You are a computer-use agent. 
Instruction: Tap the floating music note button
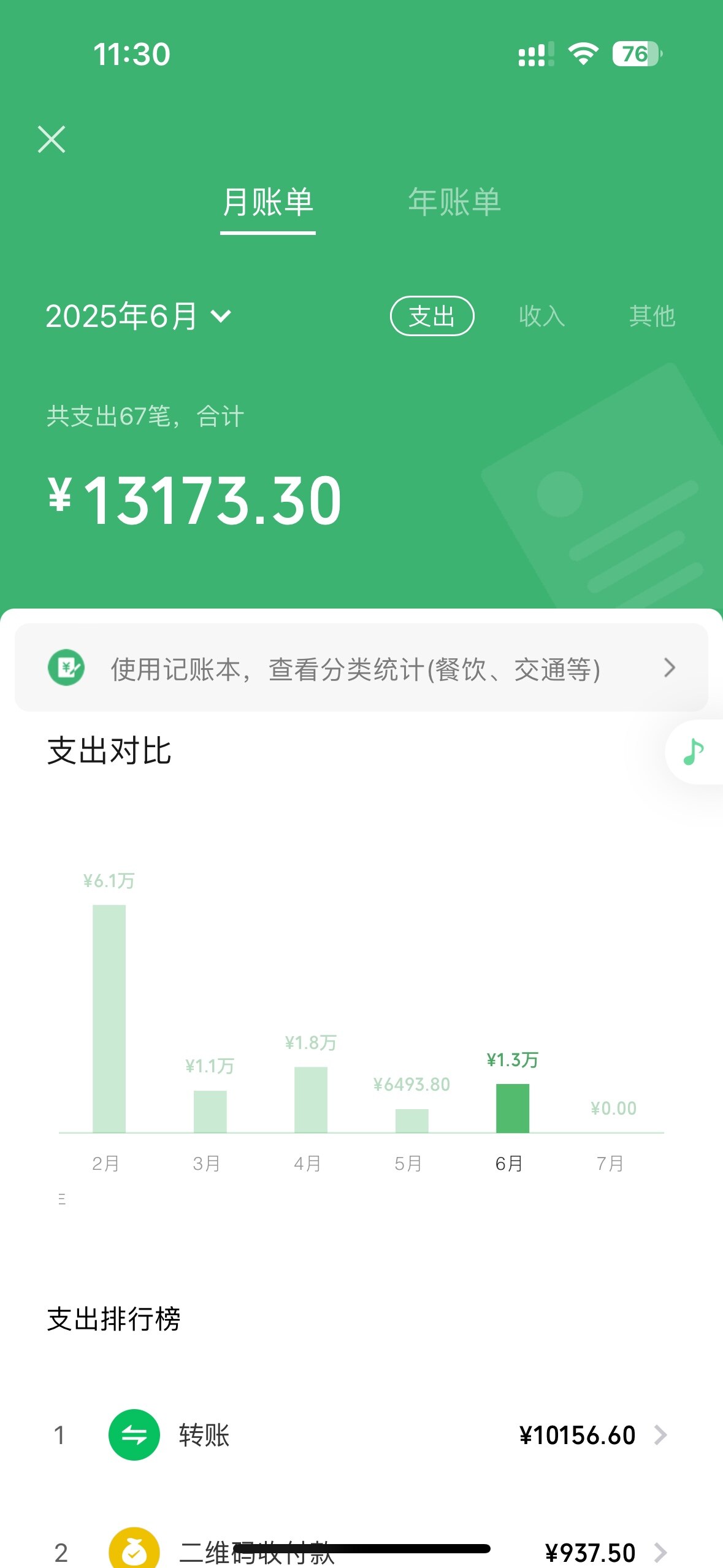click(x=694, y=751)
